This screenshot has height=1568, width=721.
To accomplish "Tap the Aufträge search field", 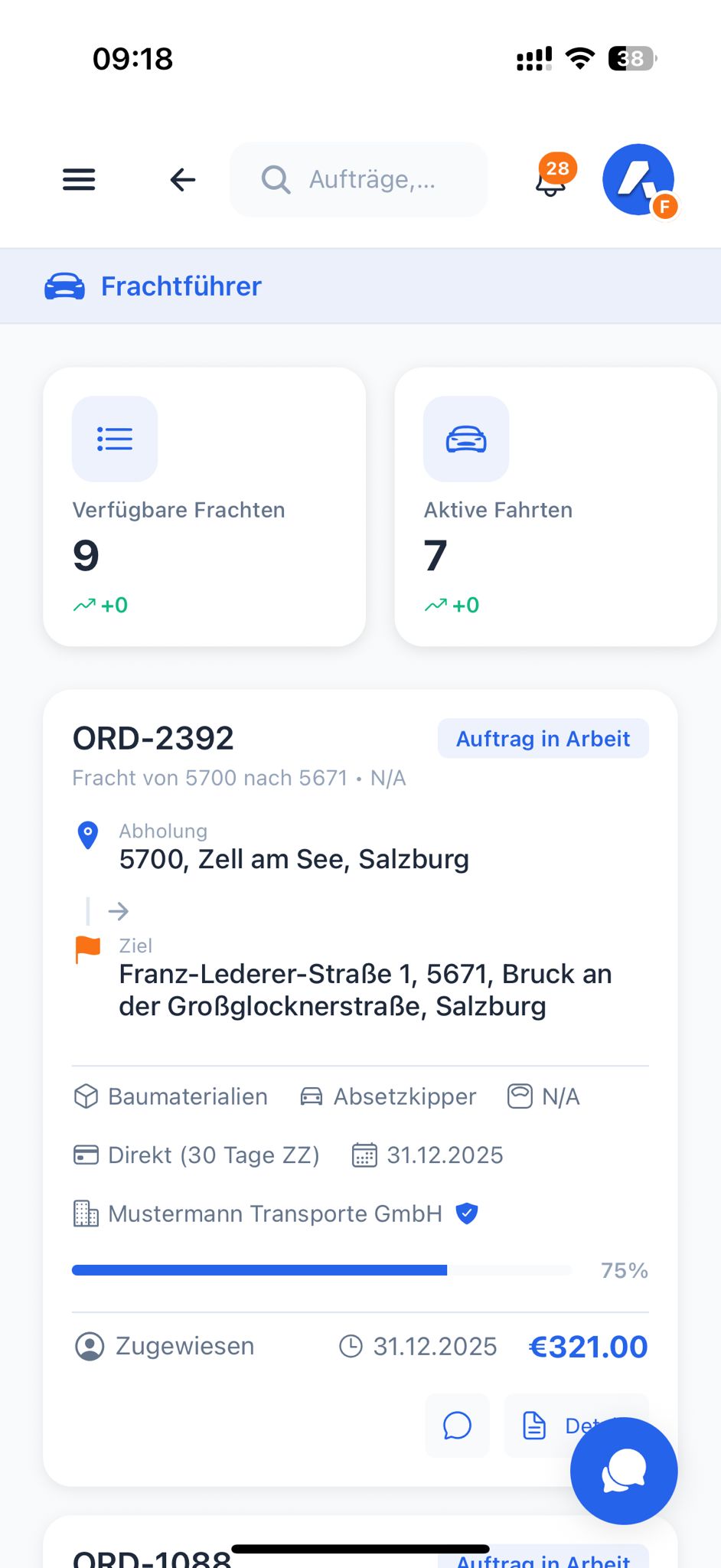I will tap(358, 180).
